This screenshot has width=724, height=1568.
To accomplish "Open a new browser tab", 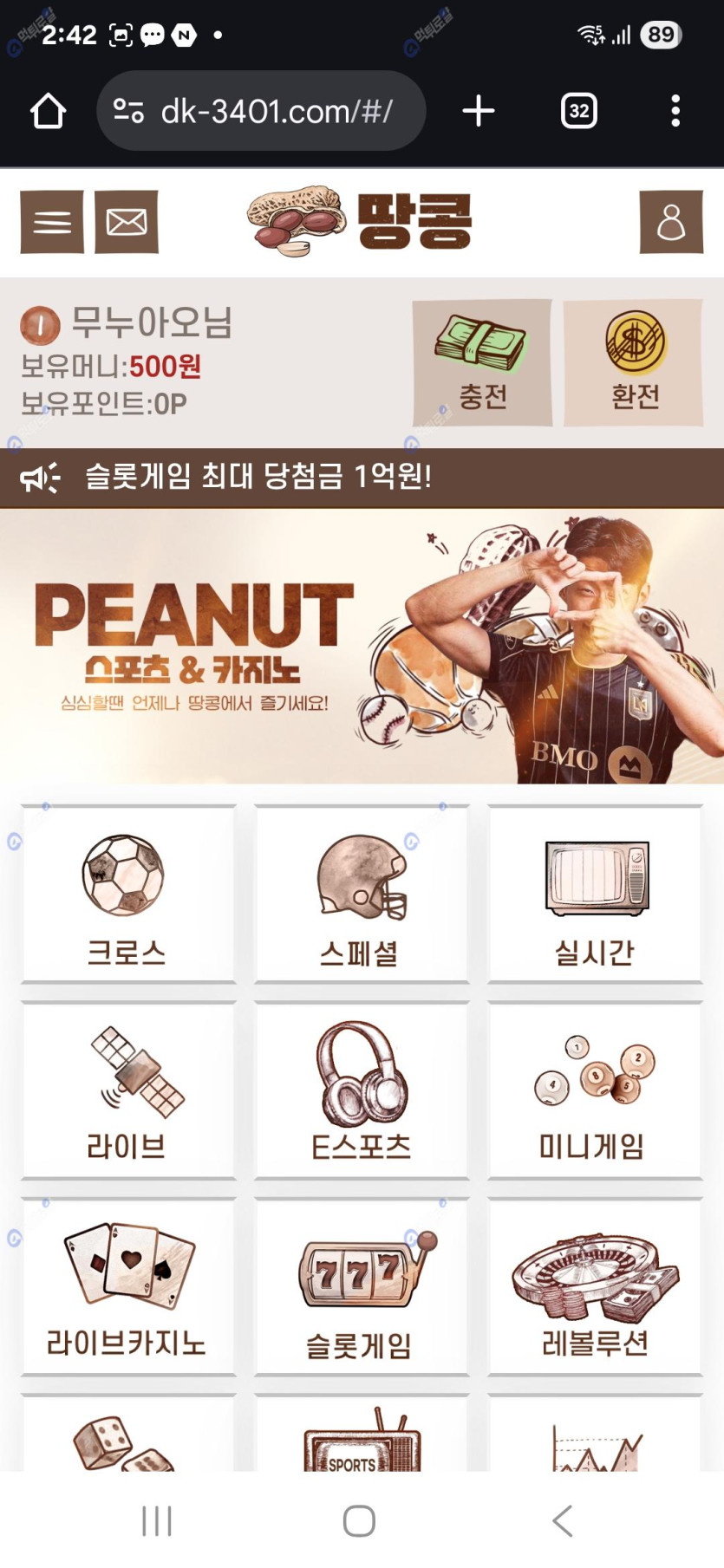I will click(478, 111).
